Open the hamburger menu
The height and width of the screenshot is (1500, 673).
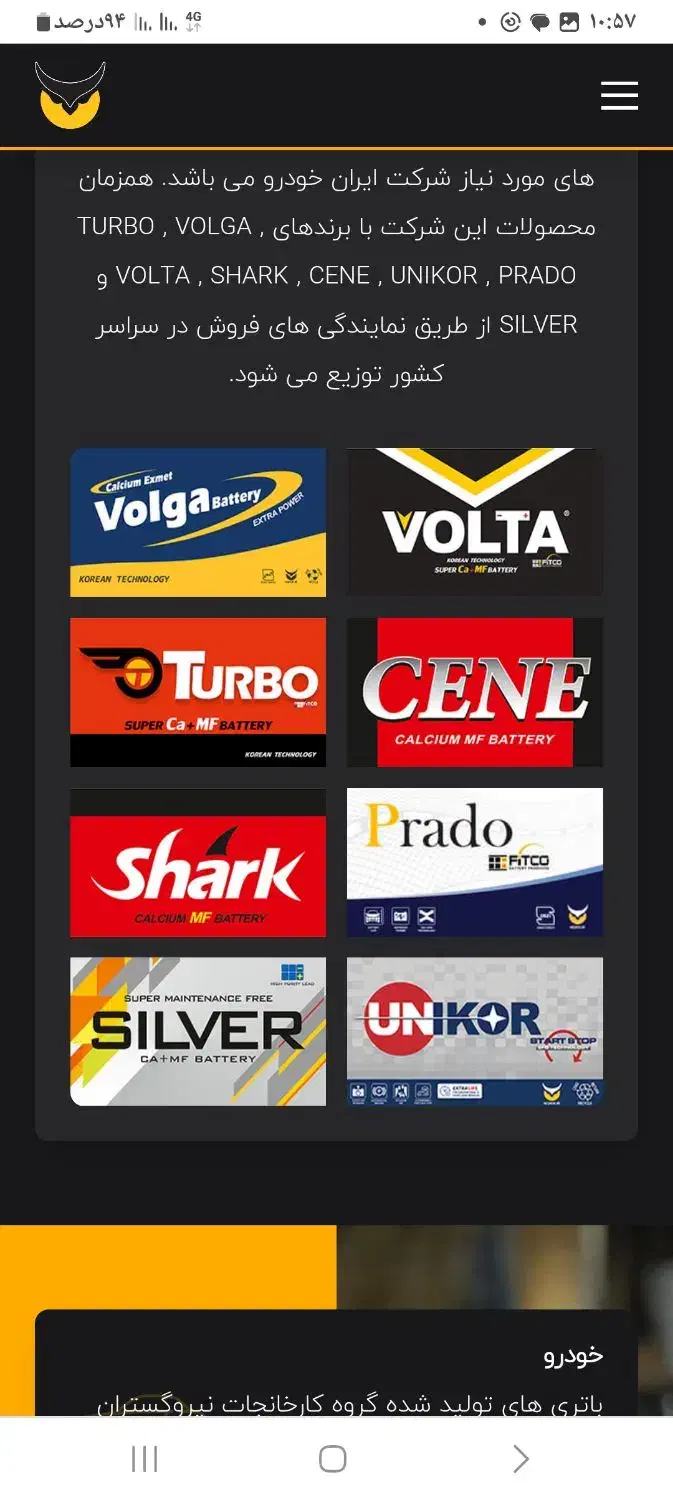pyautogui.click(x=619, y=96)
